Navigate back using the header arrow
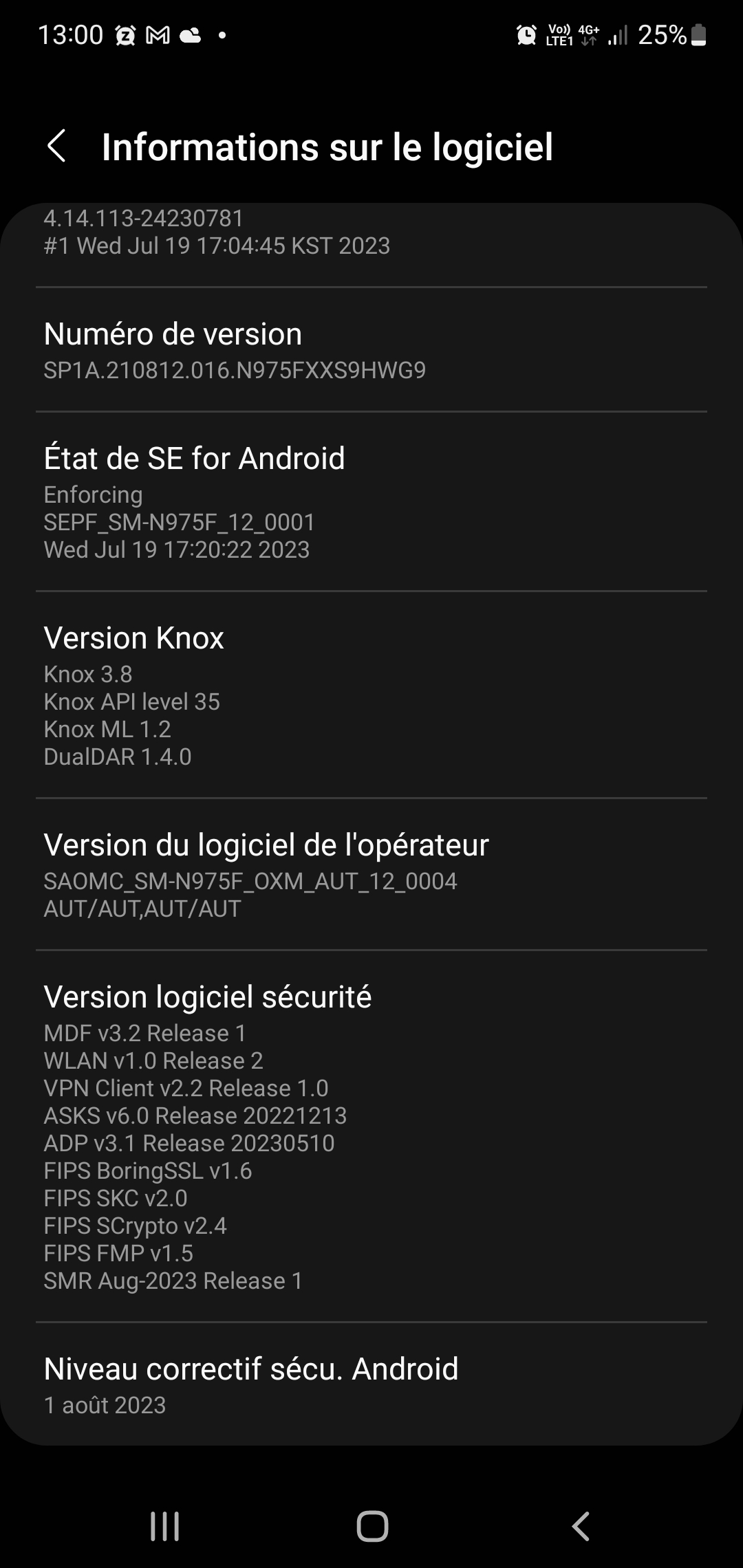Screen dimensions: 743x1568 pos(58,146)
